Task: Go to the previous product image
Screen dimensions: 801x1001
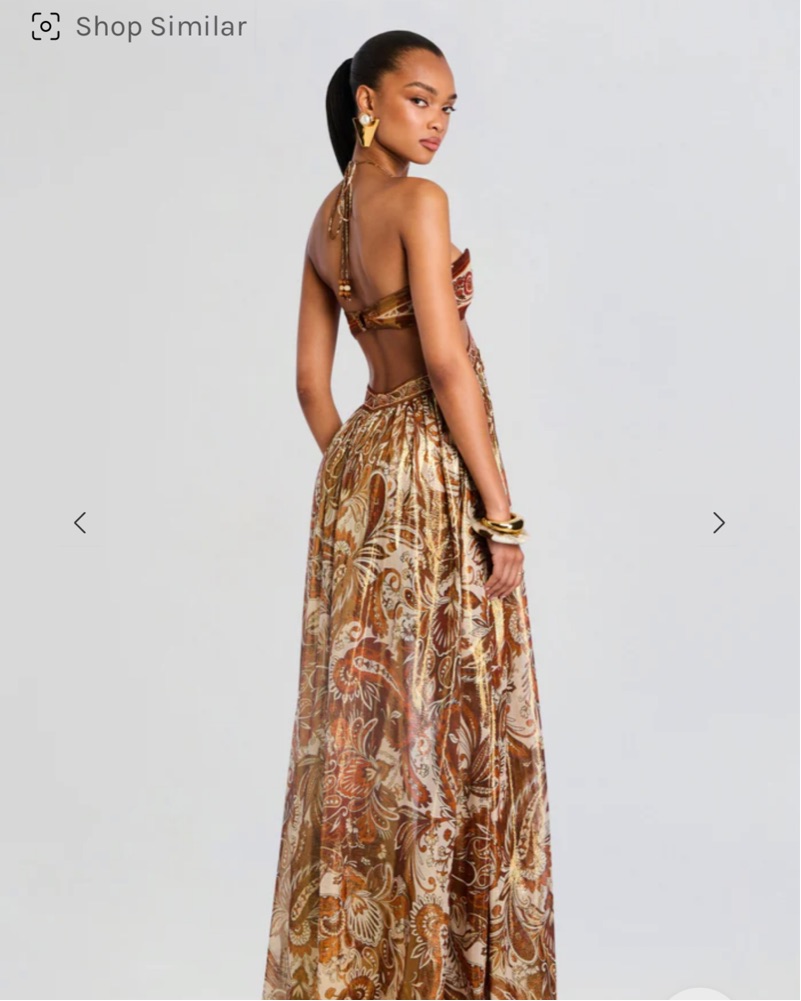Action: 80,523
